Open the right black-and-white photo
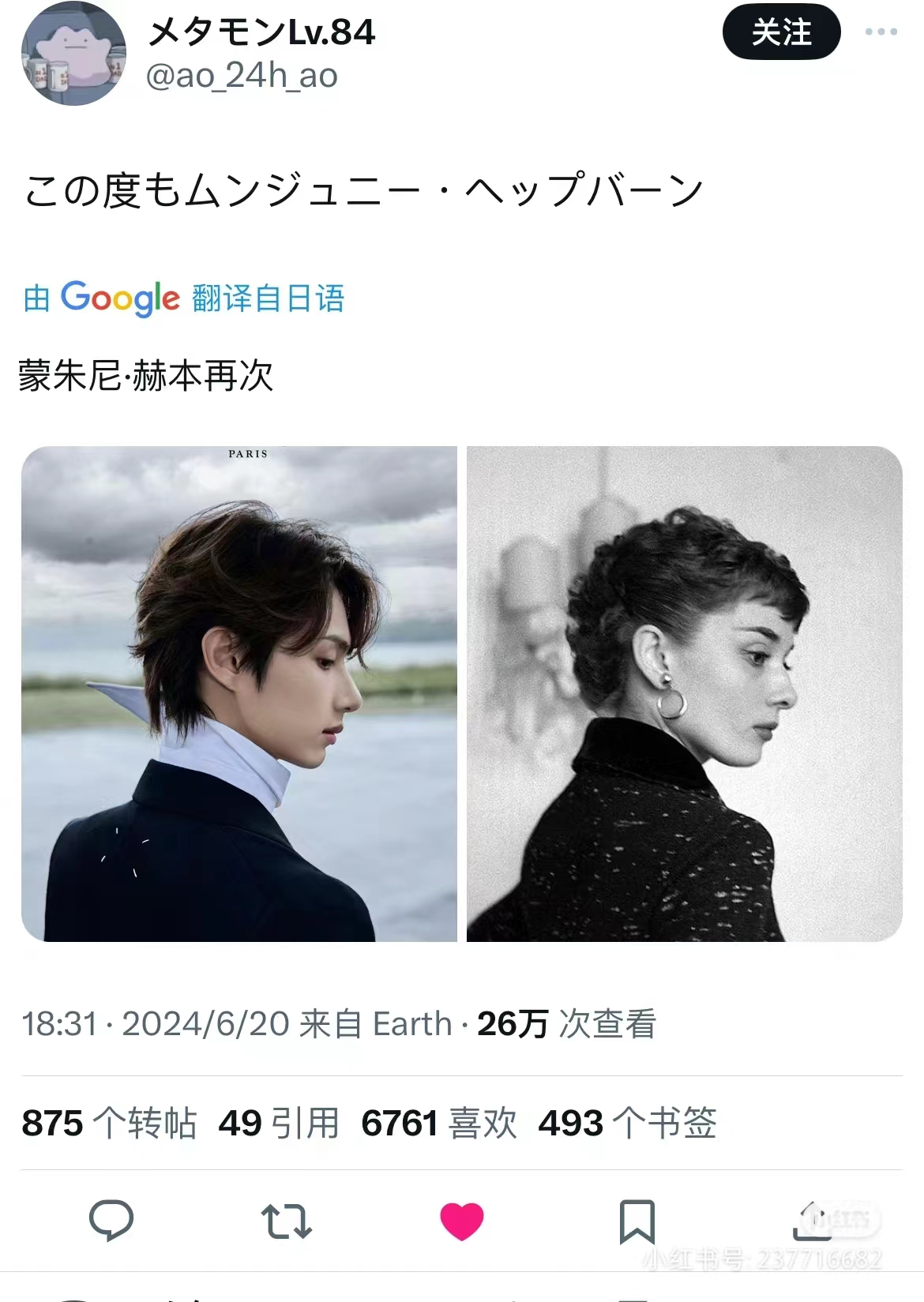Image resolution: width=924 pixels, height=1302 pixels. [684, 693]
